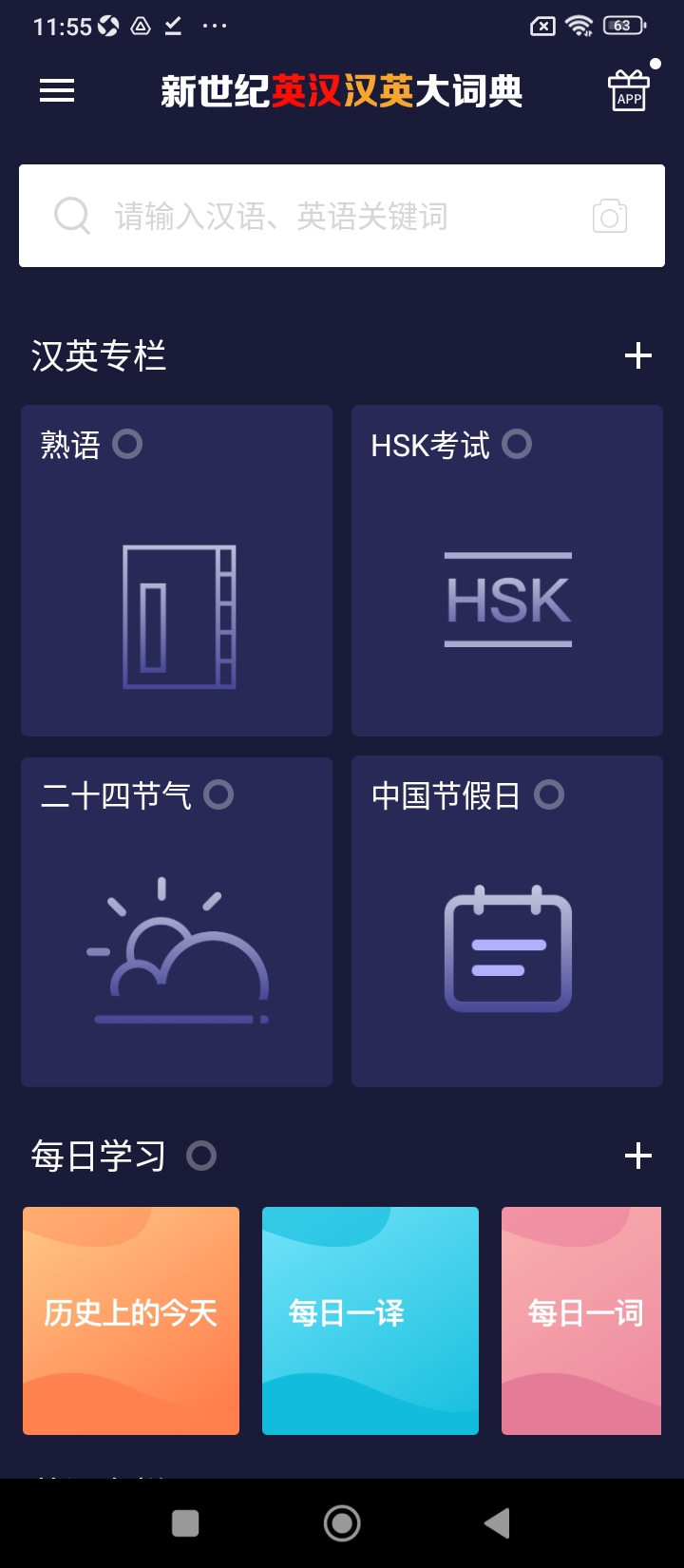Open the HSK考试 card
684x1568 pixels.
point(507,570)
